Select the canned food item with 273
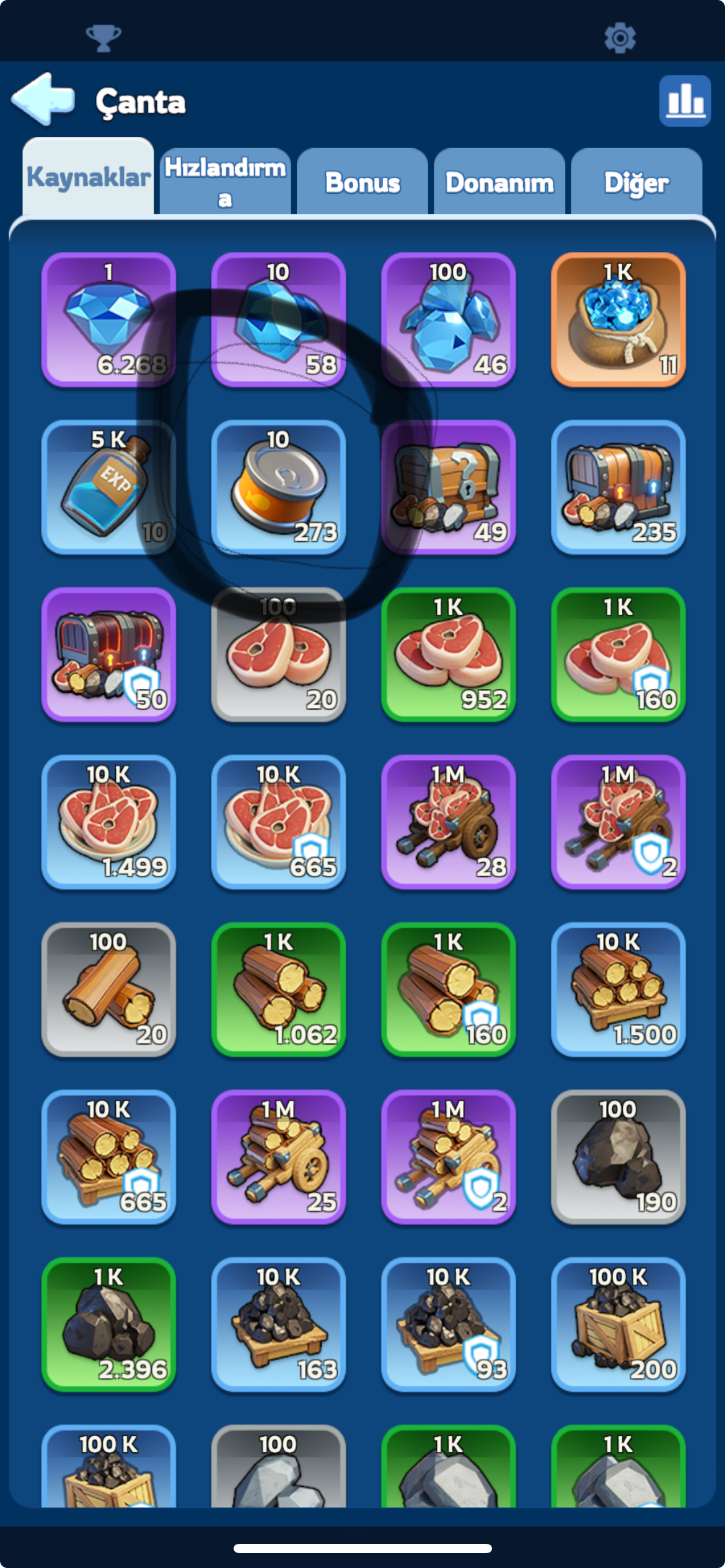The height and width of the screenshot is (1568, 725). coord(278,487)
